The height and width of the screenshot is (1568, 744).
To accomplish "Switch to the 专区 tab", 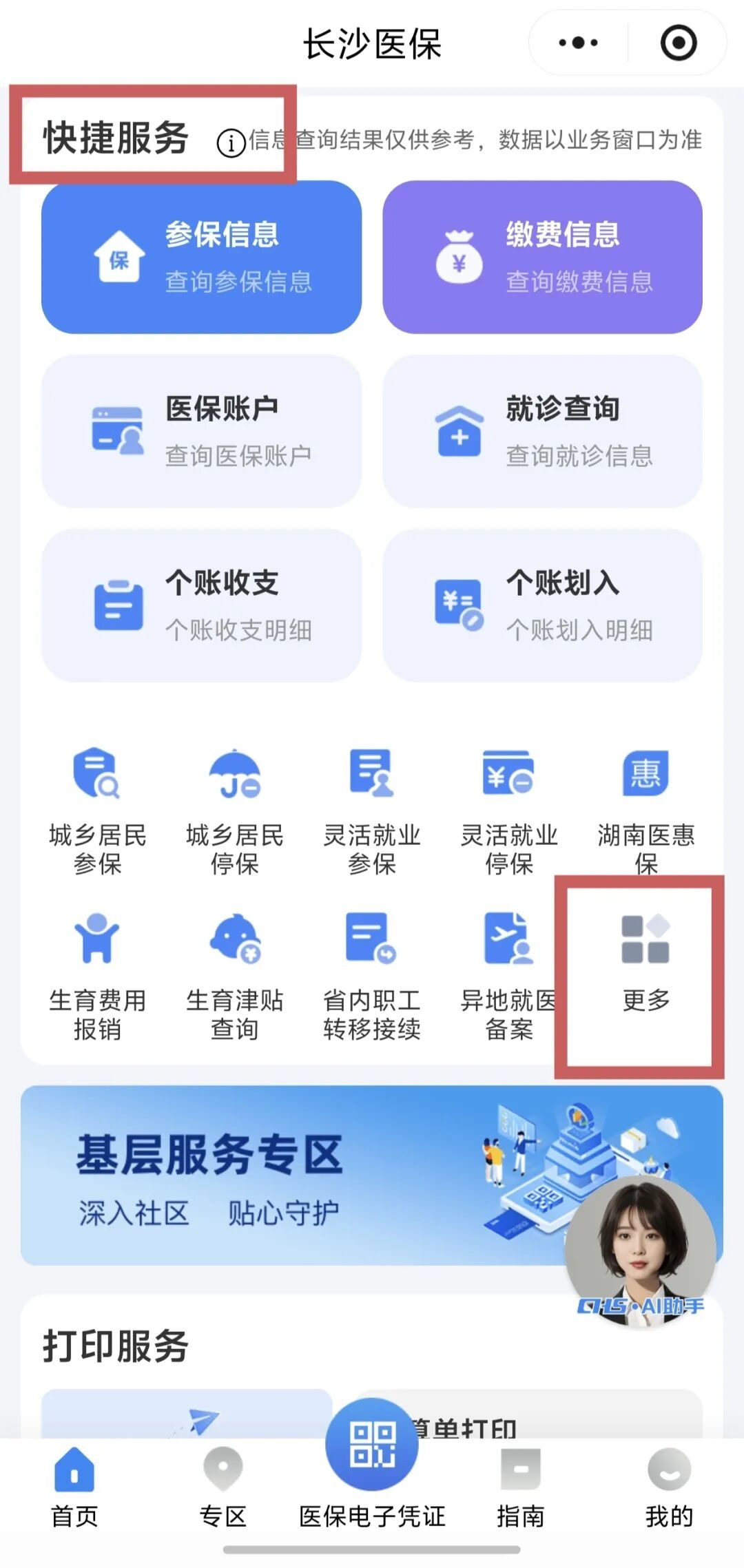I will [x=223, y=1489].
